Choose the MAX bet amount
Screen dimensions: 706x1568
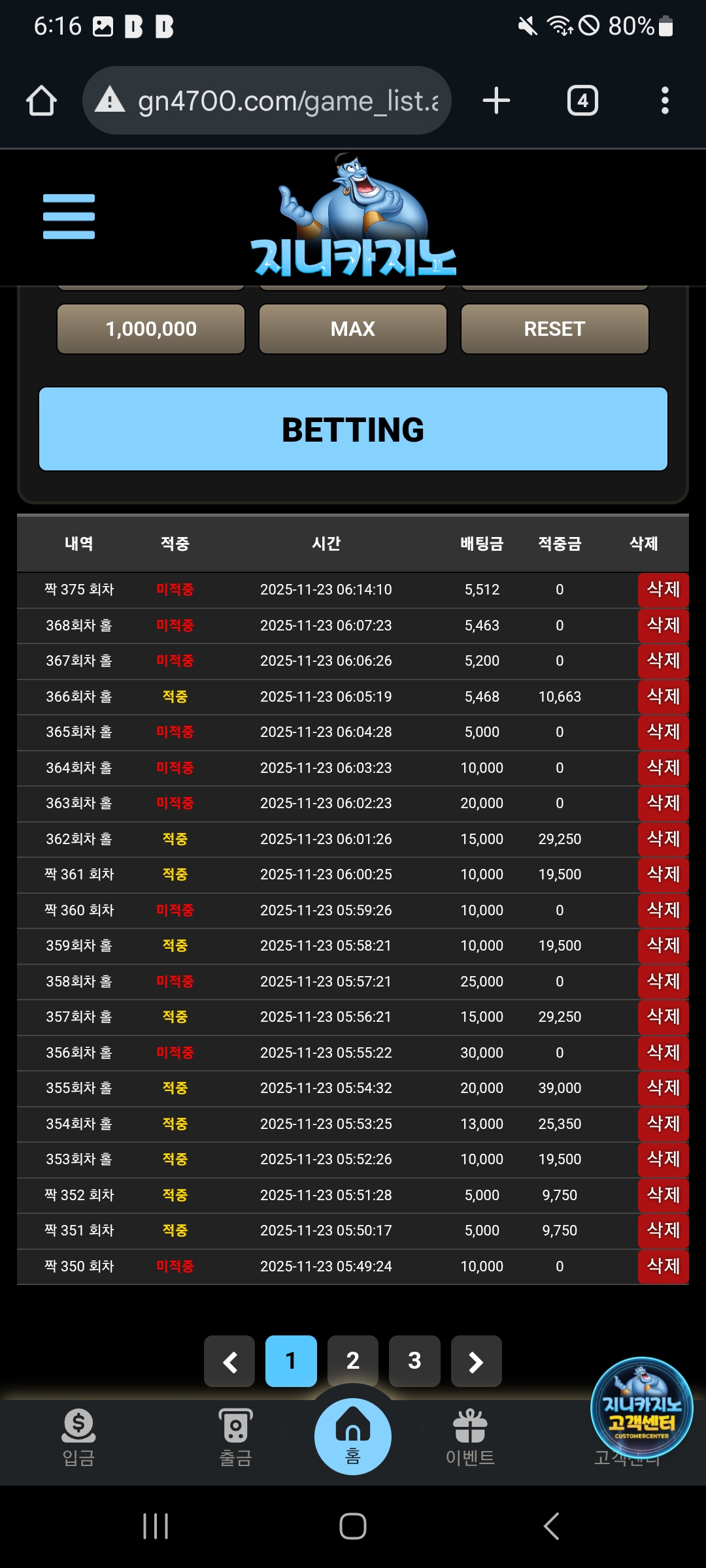pos(353,329)
